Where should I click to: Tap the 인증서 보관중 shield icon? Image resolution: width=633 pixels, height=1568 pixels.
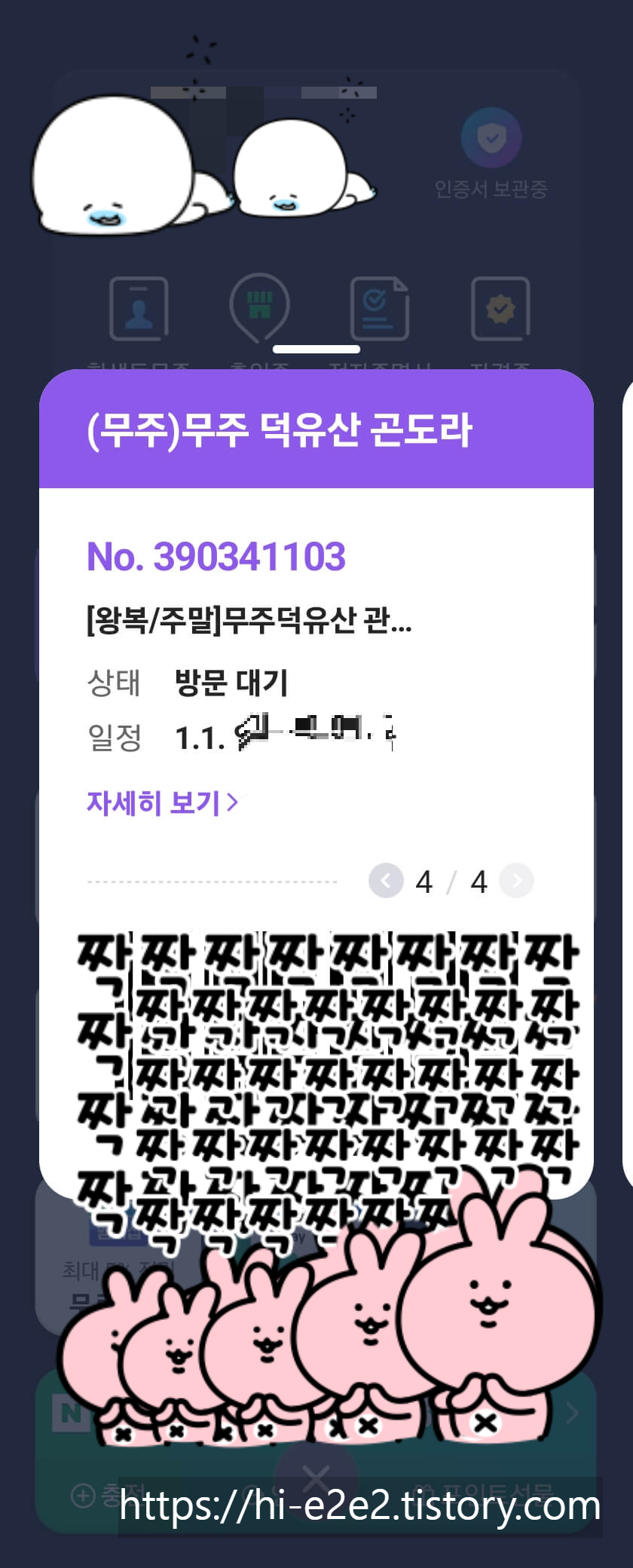pyautogui.click(x=491, y=138)
